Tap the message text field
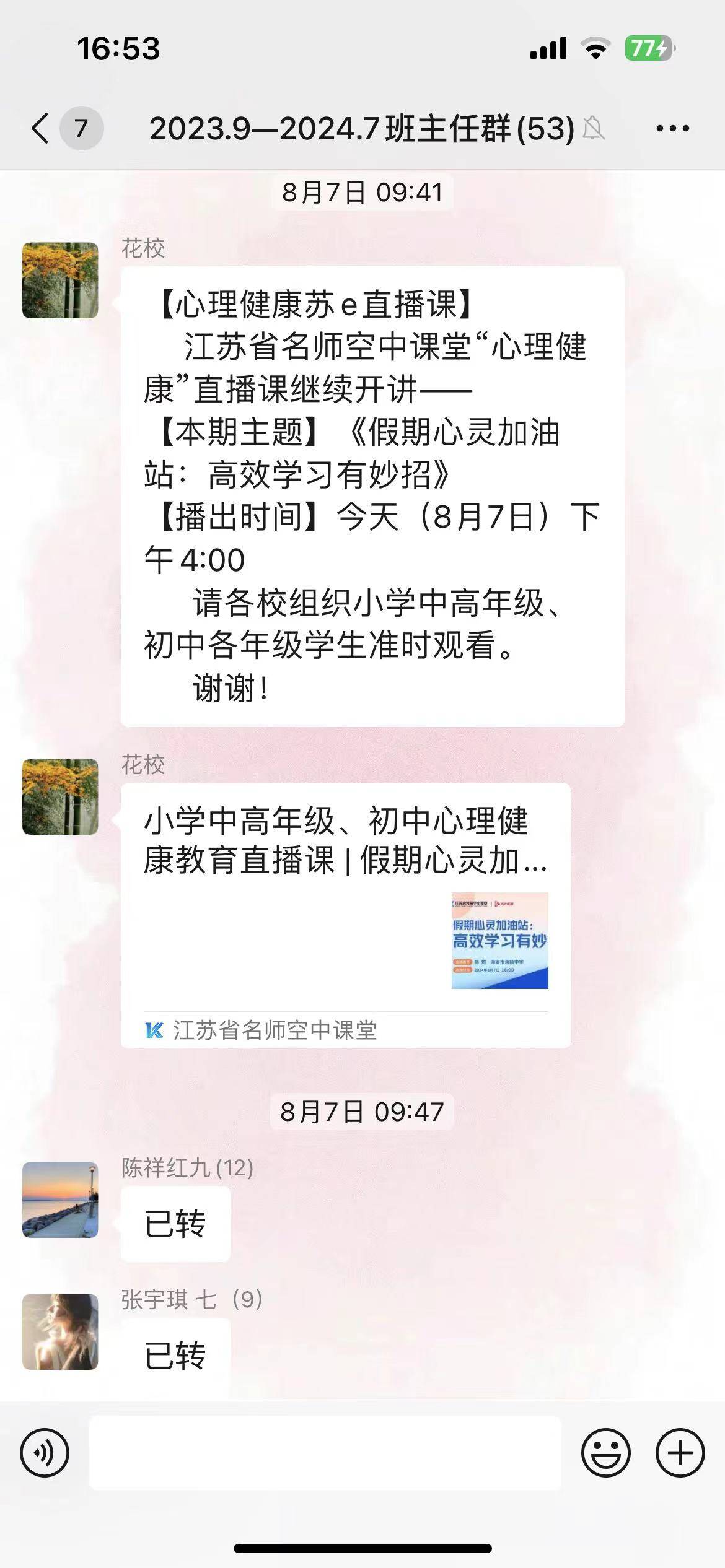725x1568 pixels. [325, 1452]
